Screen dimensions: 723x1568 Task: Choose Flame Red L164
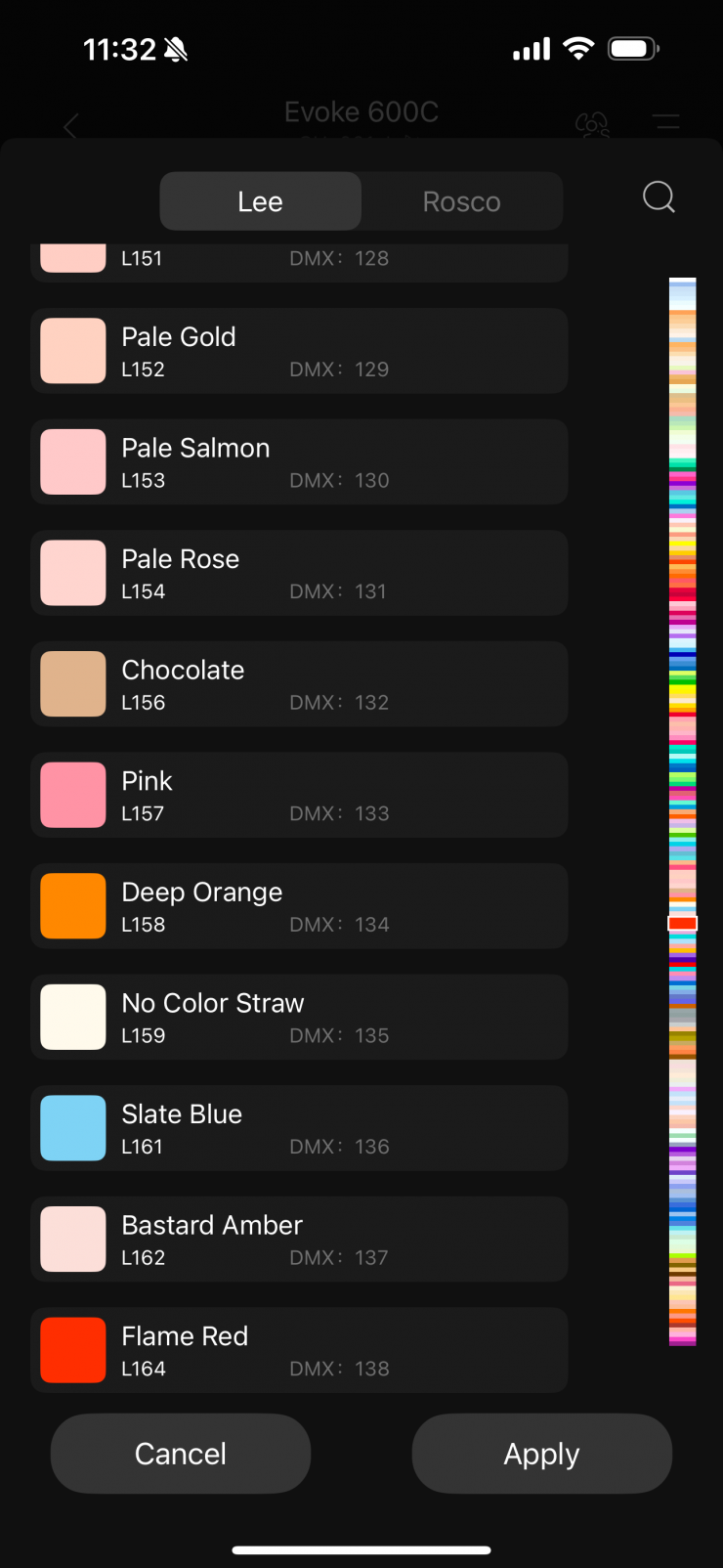tap(299, 1349)
